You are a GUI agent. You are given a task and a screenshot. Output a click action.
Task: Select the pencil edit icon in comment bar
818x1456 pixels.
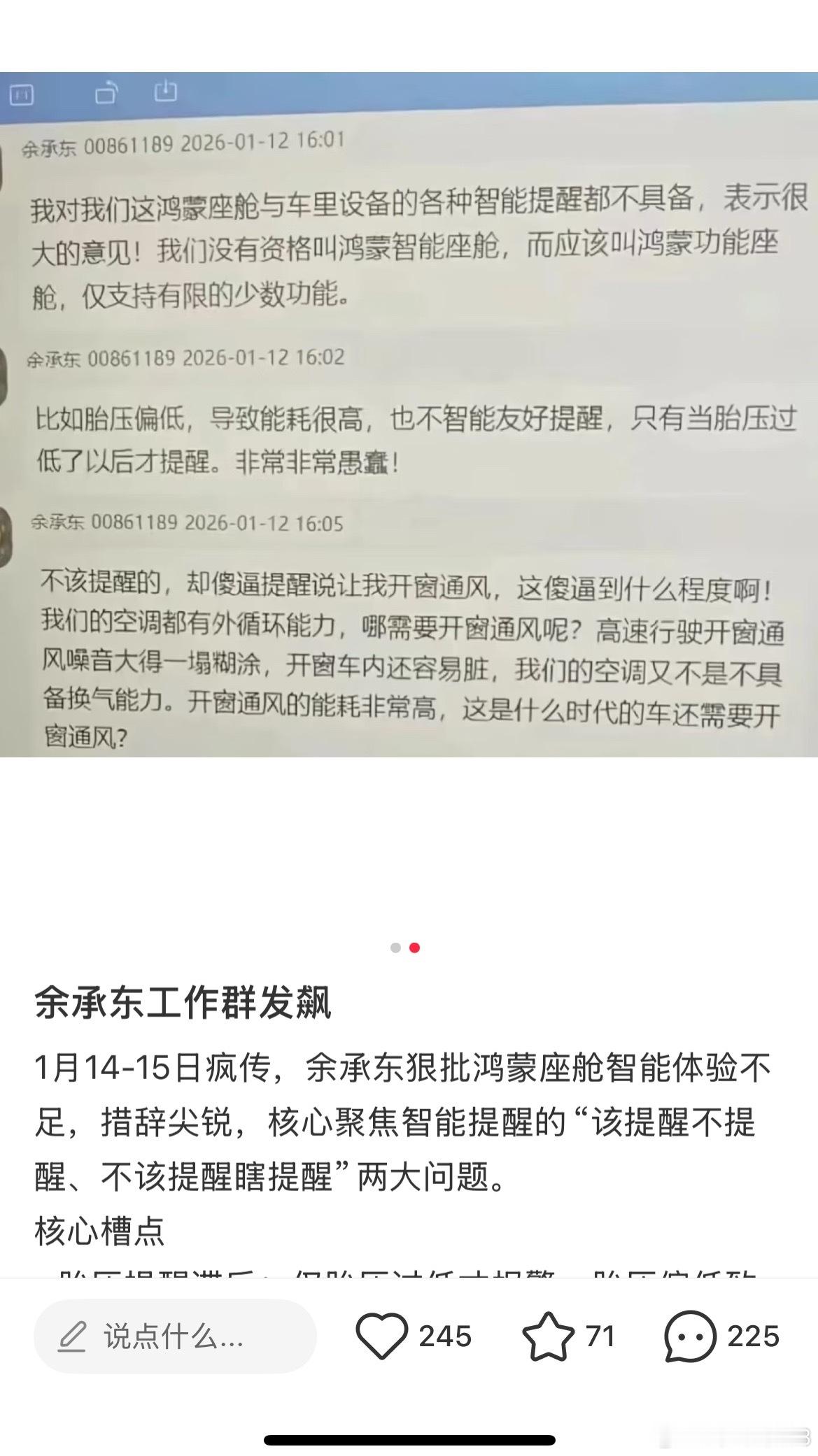[x=70, y=1336]
